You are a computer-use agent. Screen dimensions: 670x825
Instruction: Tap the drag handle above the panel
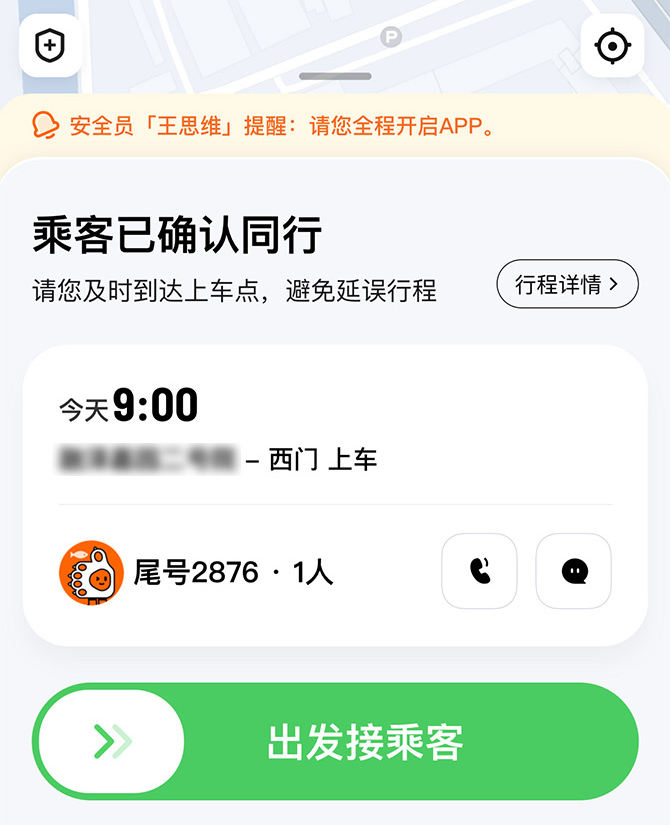(335, 77)
